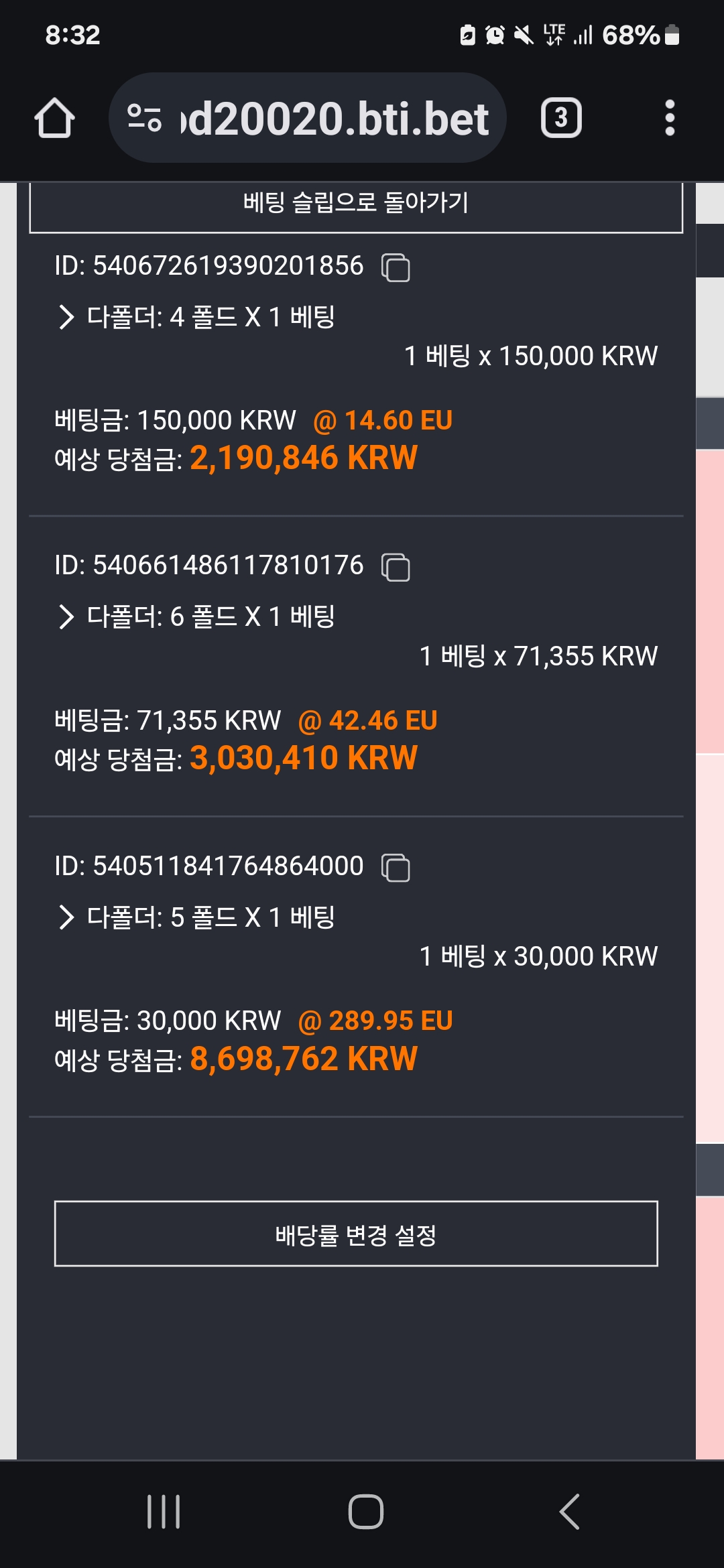This screenshot has width=724, height=1568.
Task: Copy bet ID 540511841764864000
Action: pyautogui.click(x=396, y=868)
